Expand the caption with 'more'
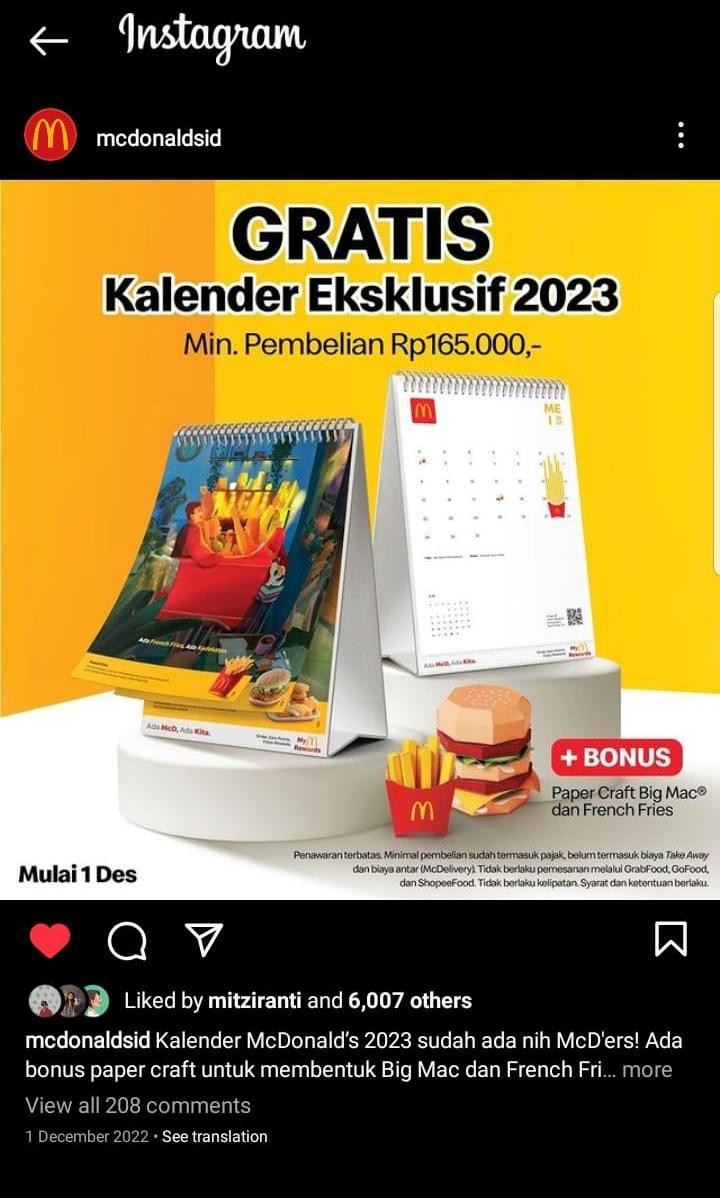Image resolution: width=720 pixels, height=1198 pixels. (x=647, y=1069)
